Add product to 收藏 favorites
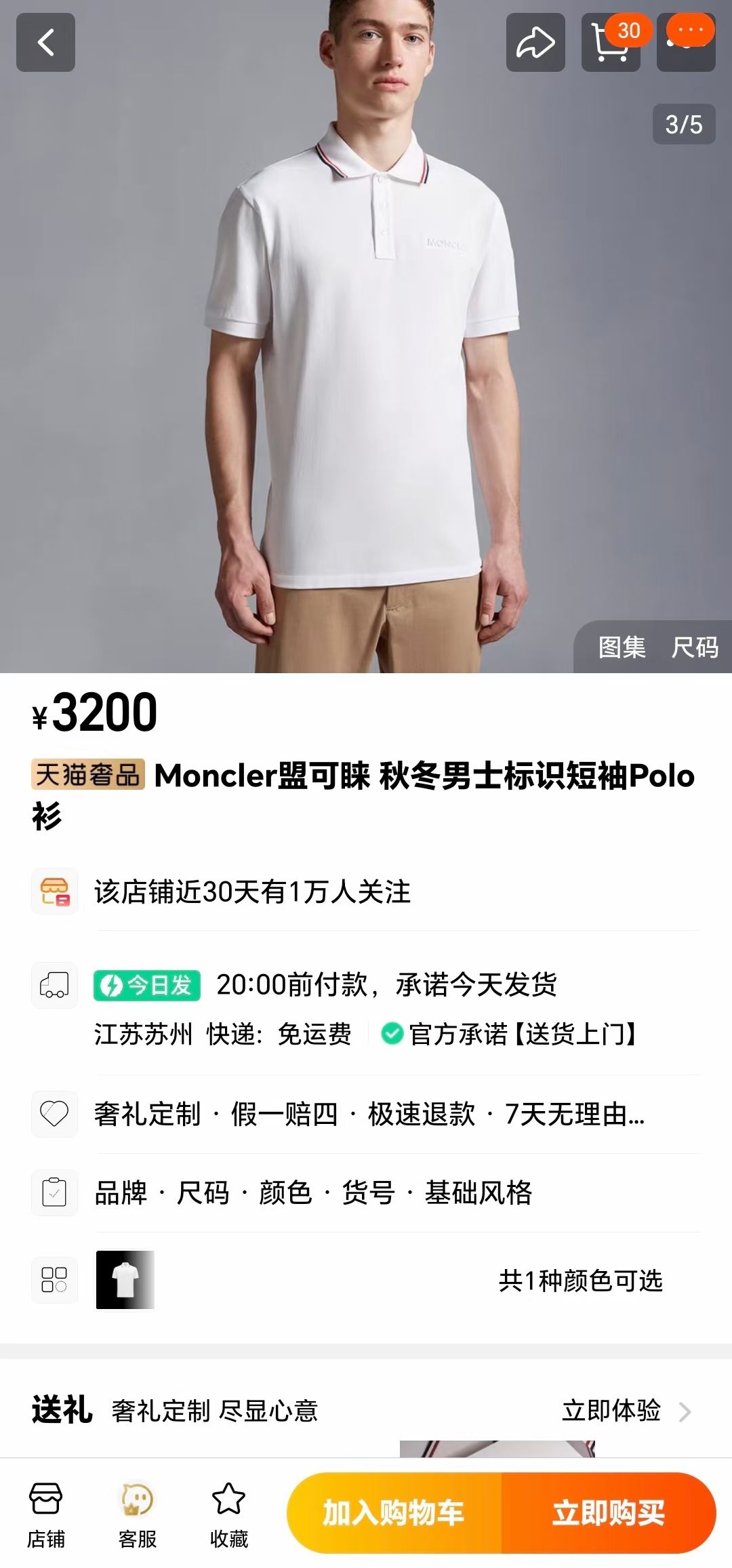This screenshot has width=732, height=1568. (x=228, y=1512)
